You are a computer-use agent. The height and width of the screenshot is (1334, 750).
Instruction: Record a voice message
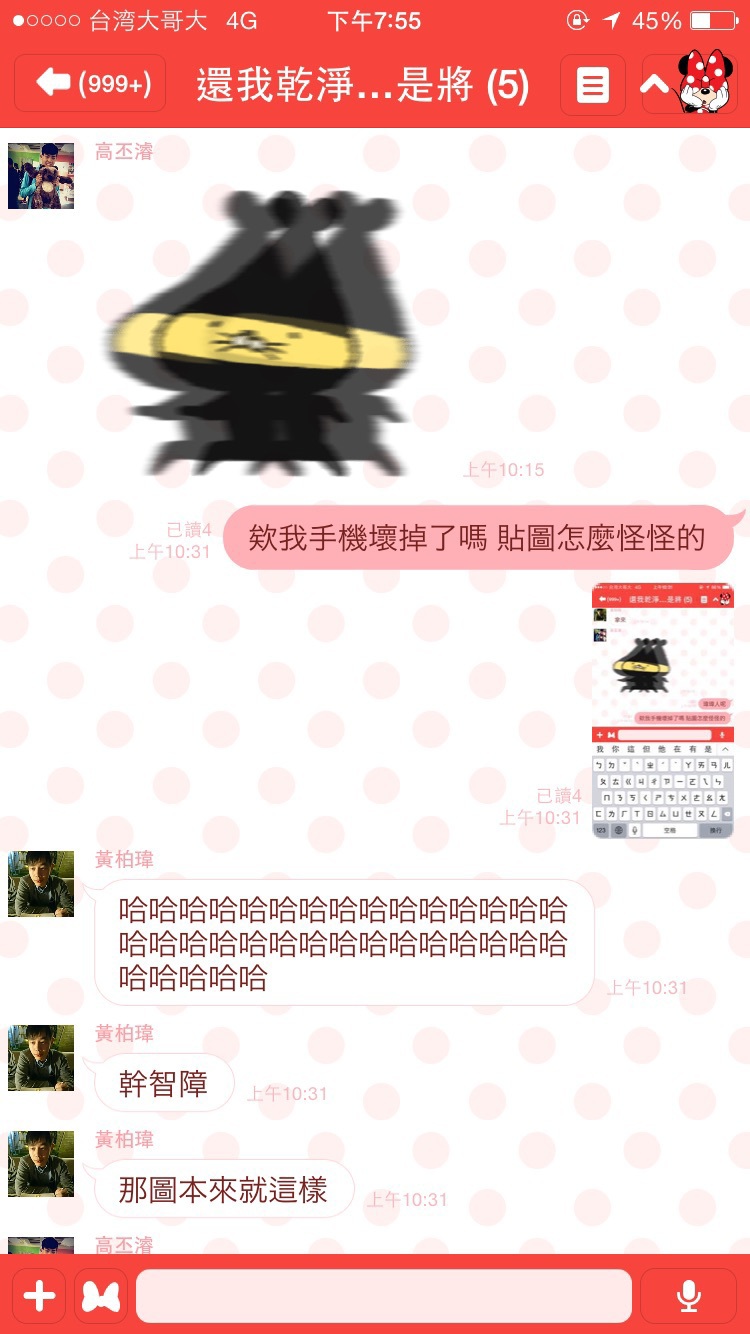(x=688, y=1297)
